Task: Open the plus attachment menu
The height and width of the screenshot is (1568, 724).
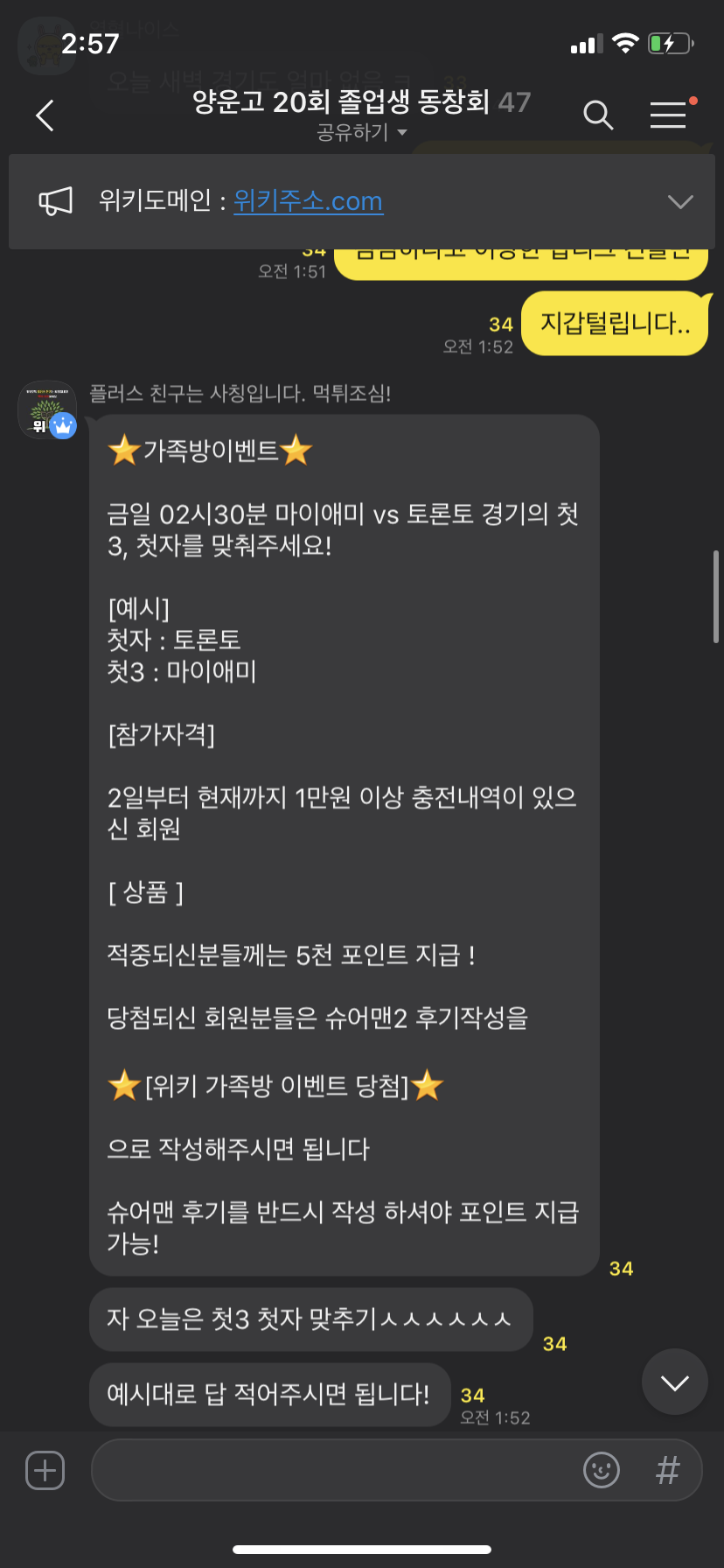Action: [x=45, y=1470]
